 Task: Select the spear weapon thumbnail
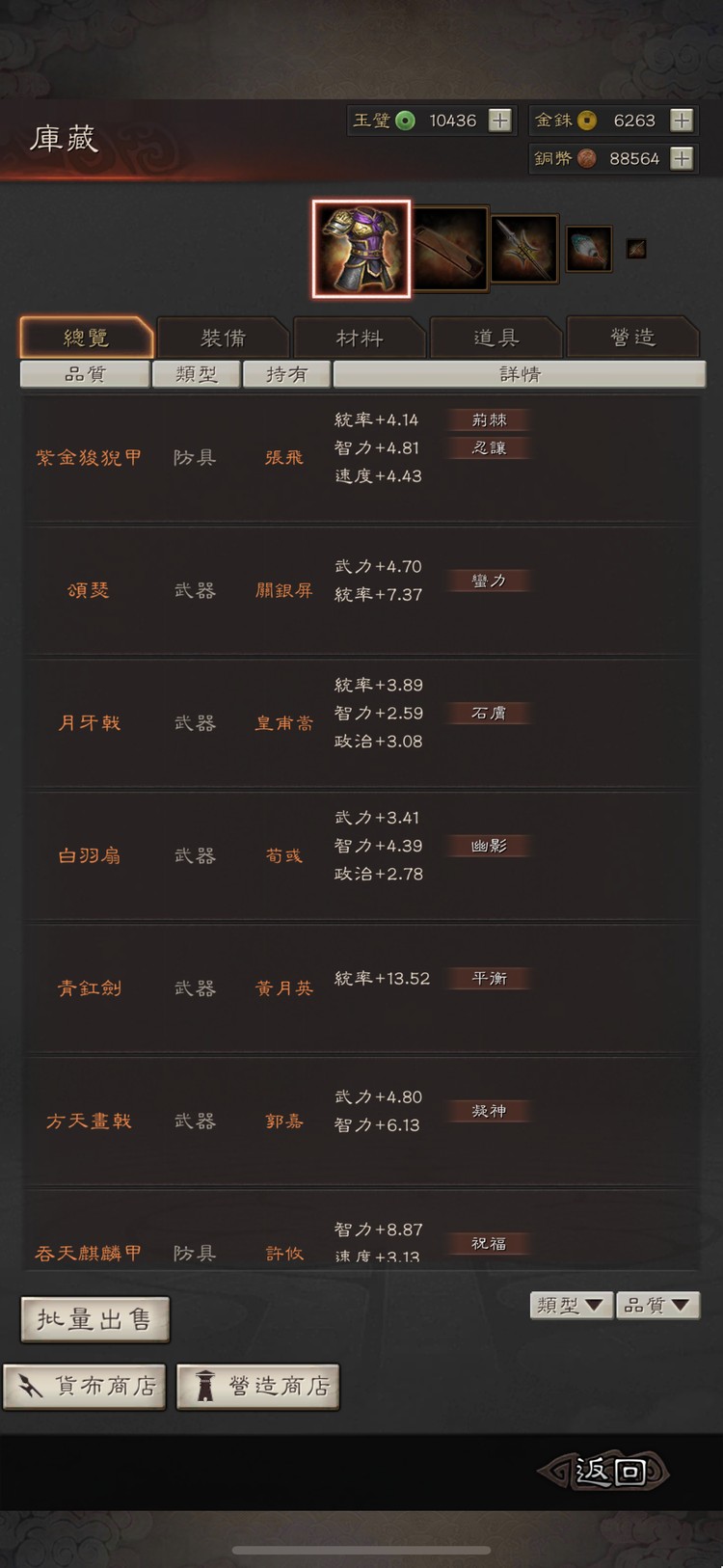[x=523, y=247]
